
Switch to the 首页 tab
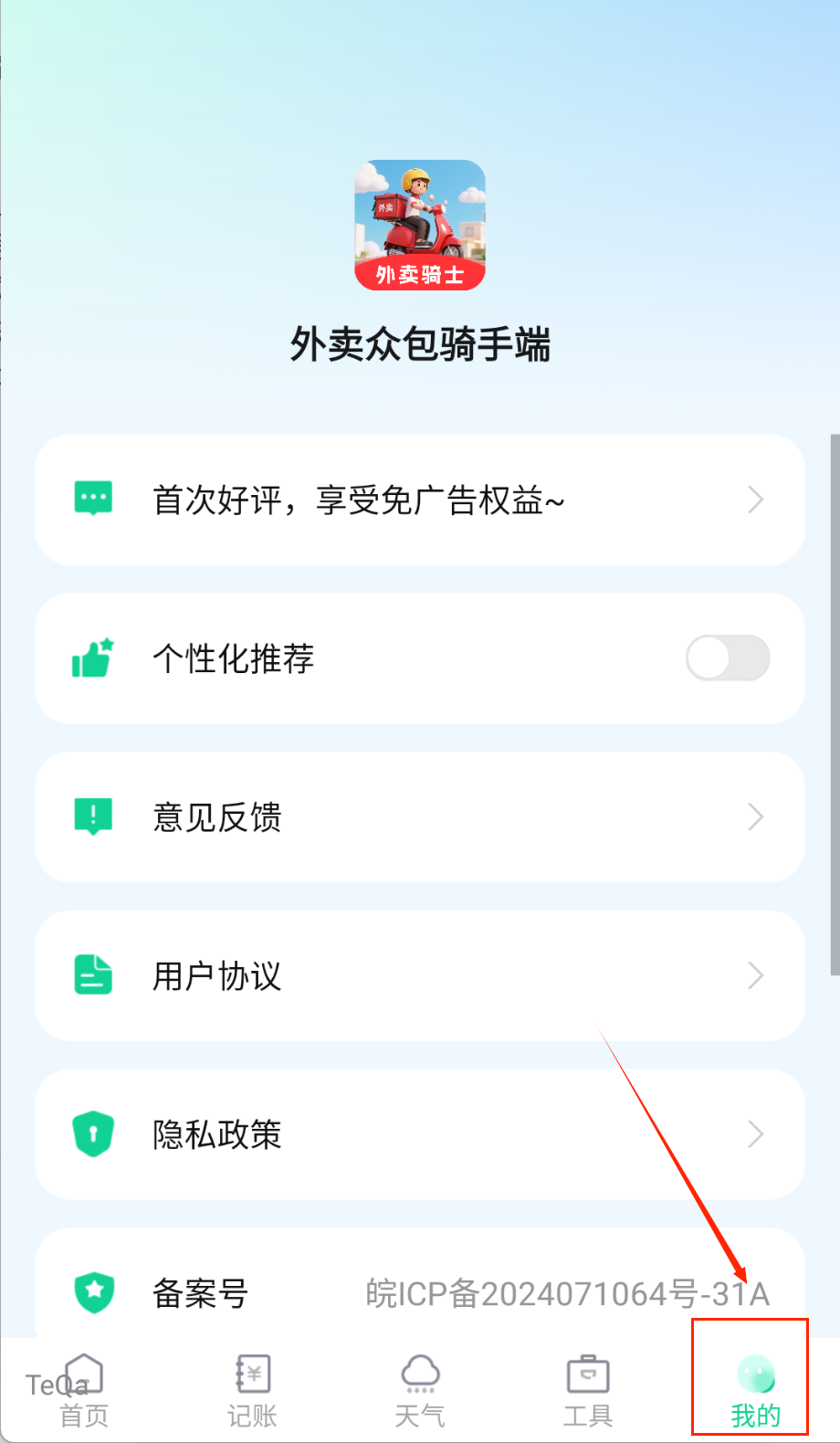tap(84, 1390)
